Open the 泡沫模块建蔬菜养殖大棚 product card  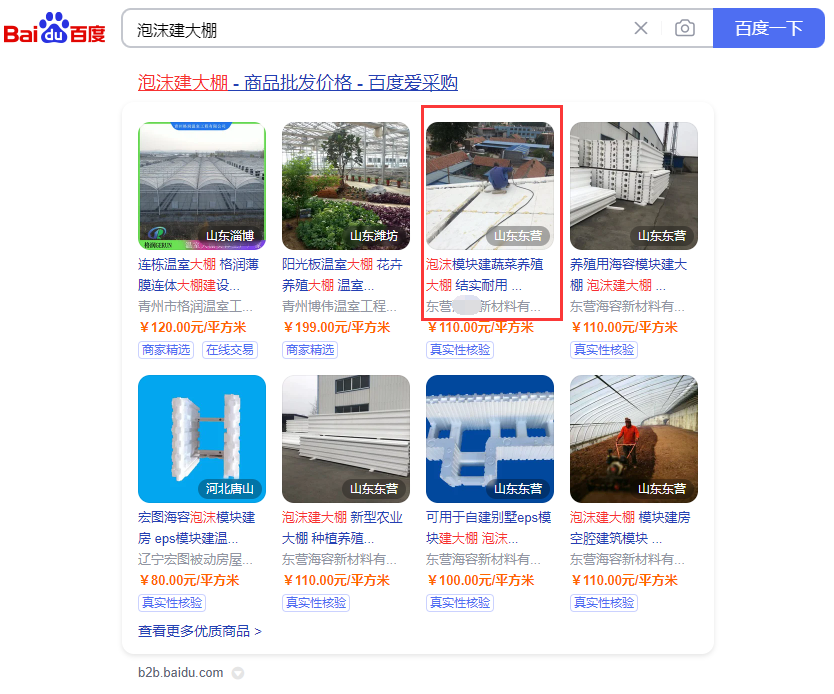tap(489, 186)
